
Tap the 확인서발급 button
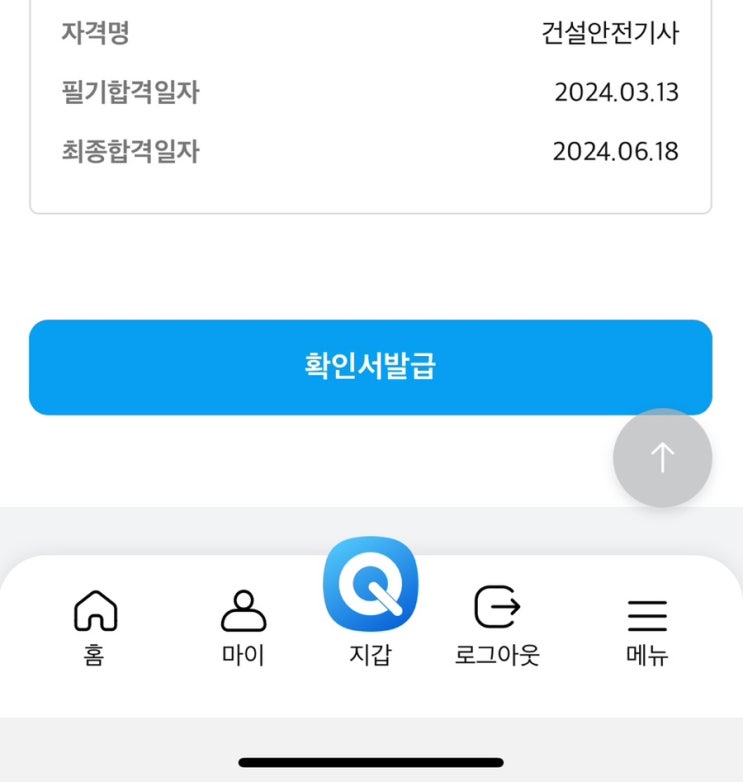[371, 367]
